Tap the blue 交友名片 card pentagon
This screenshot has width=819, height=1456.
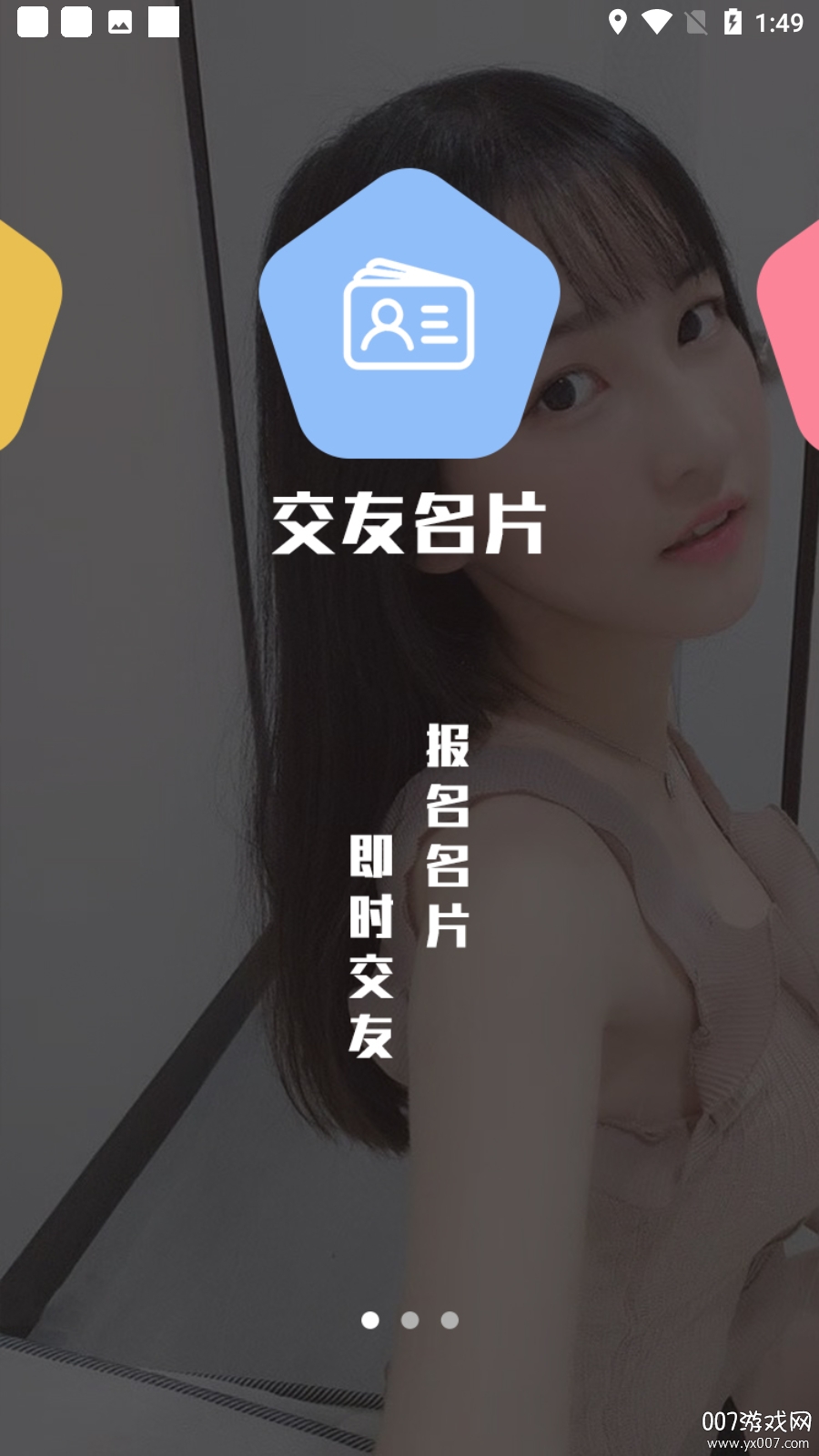[x=409, y=318]
